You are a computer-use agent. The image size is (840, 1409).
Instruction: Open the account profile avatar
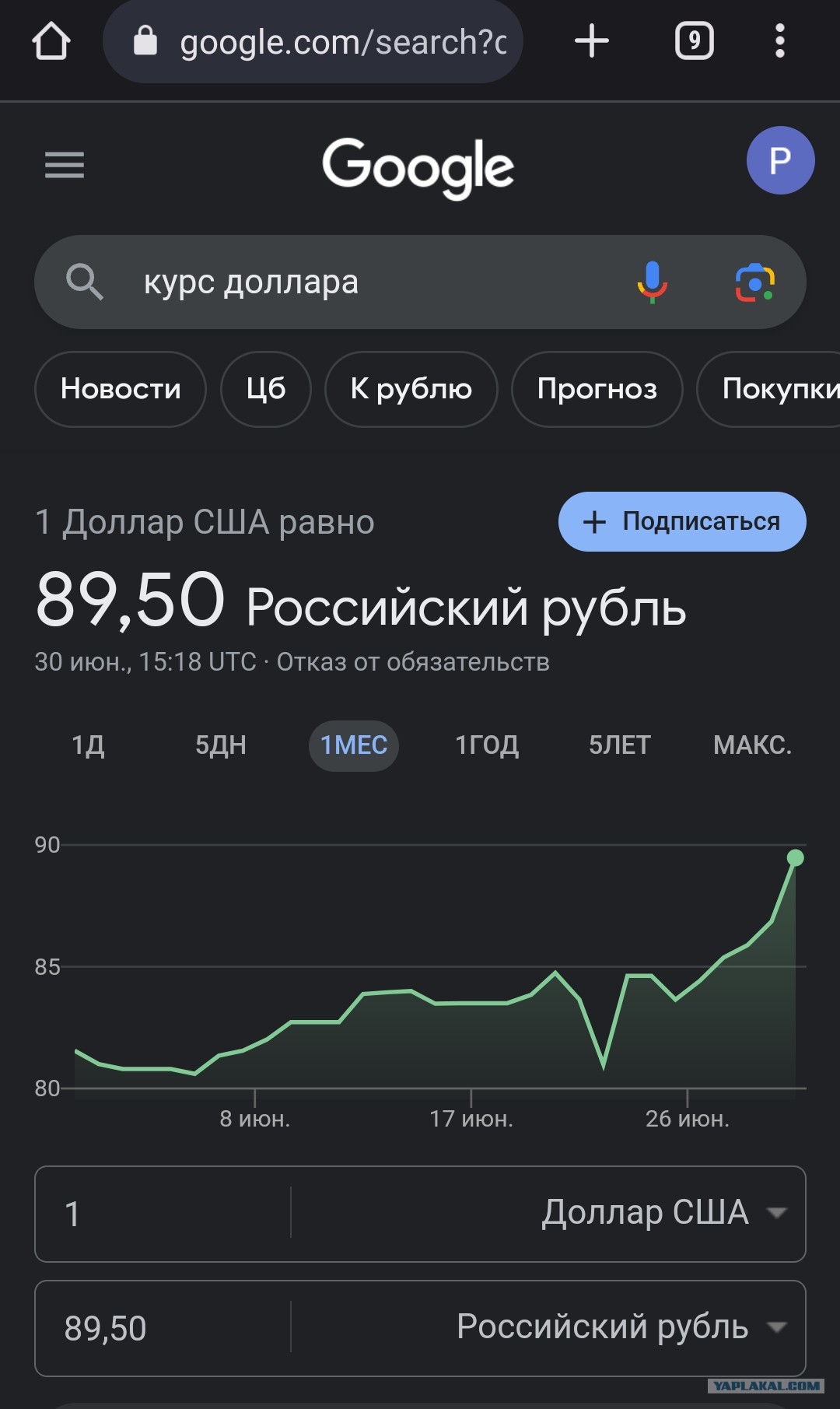tap(780, 160)
